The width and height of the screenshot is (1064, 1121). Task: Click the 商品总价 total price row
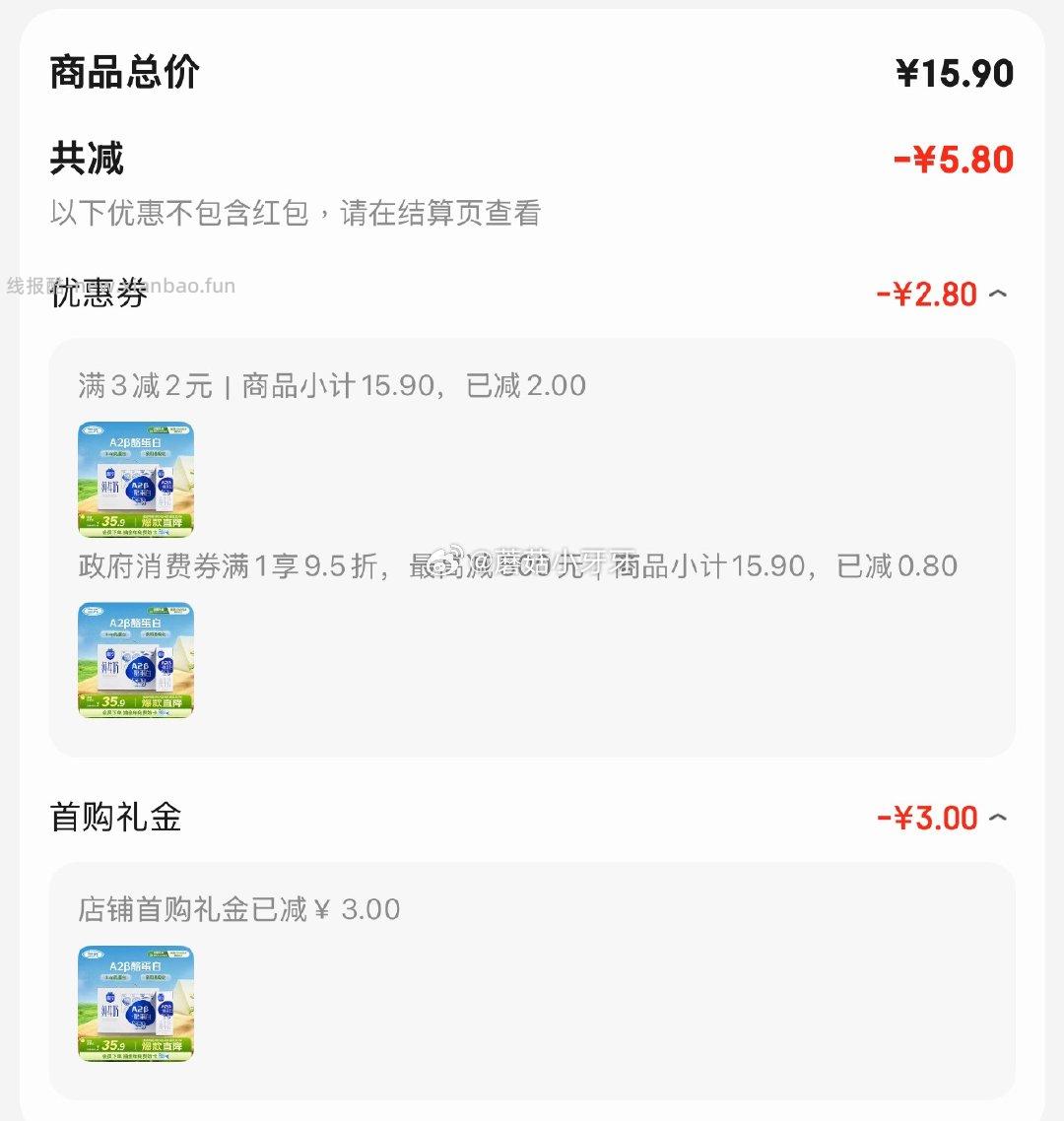coord(123,72)
